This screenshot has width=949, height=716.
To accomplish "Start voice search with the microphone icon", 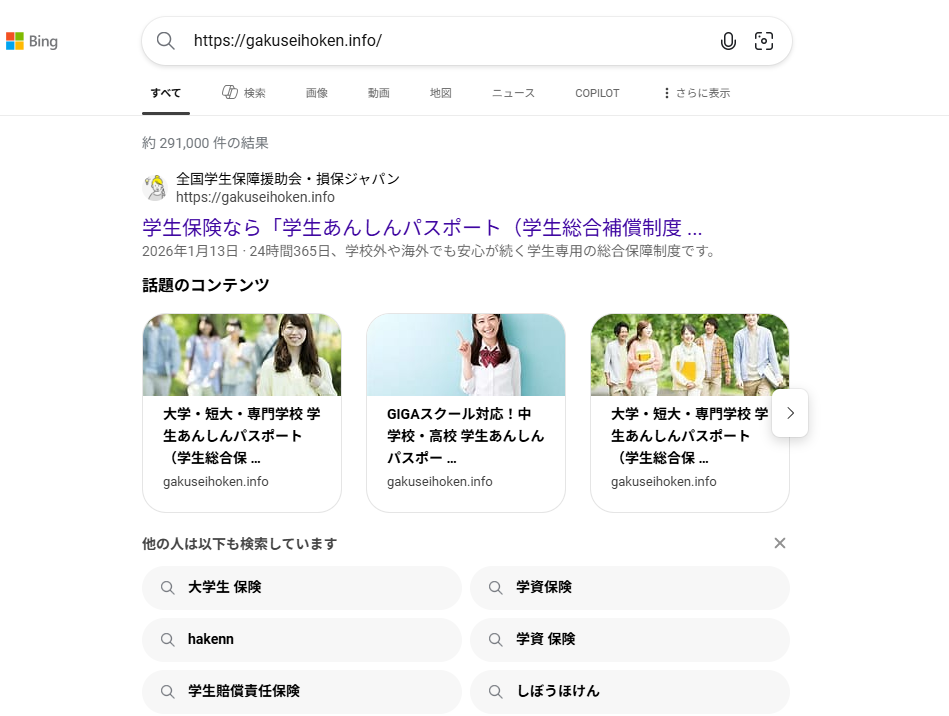I will coord(728,41).
